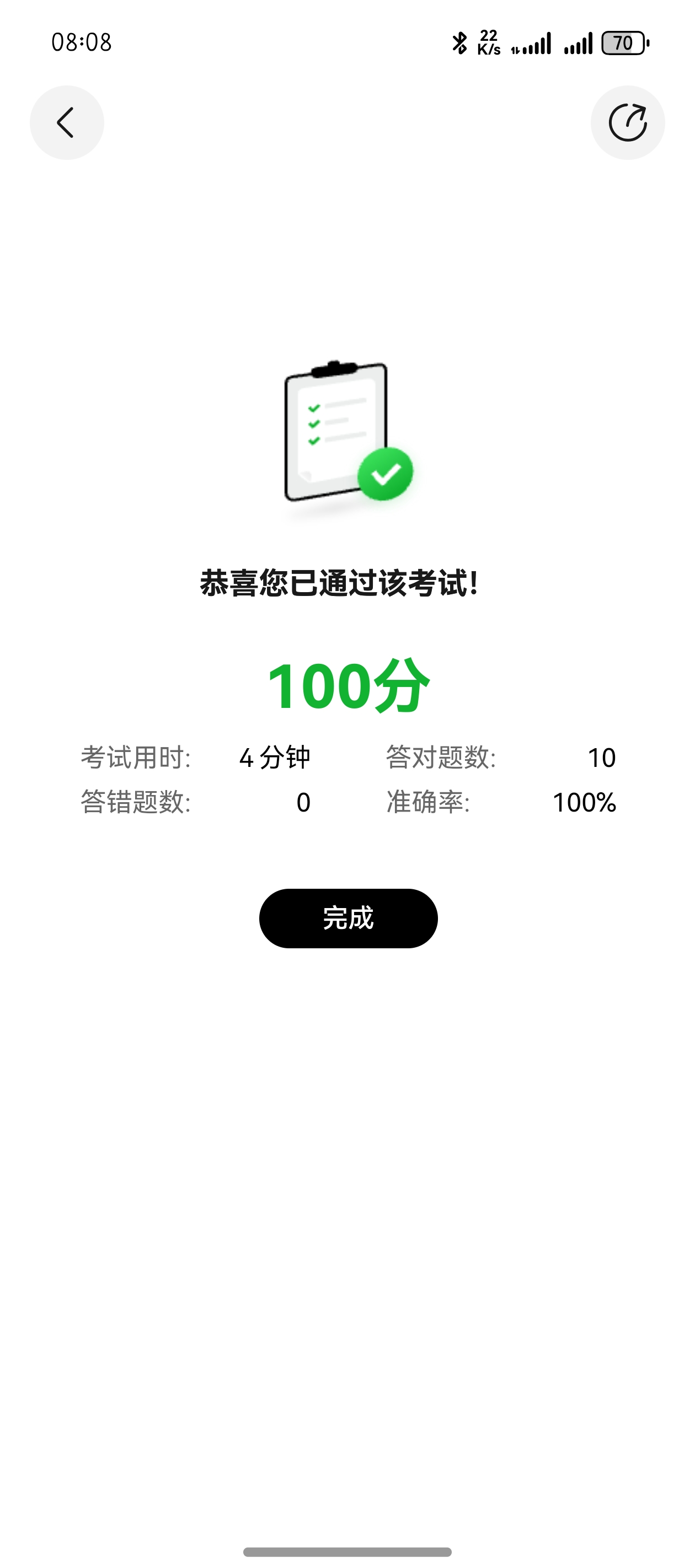Go back using the top-left arrow
695x1568 pixels.
point(66,123)
